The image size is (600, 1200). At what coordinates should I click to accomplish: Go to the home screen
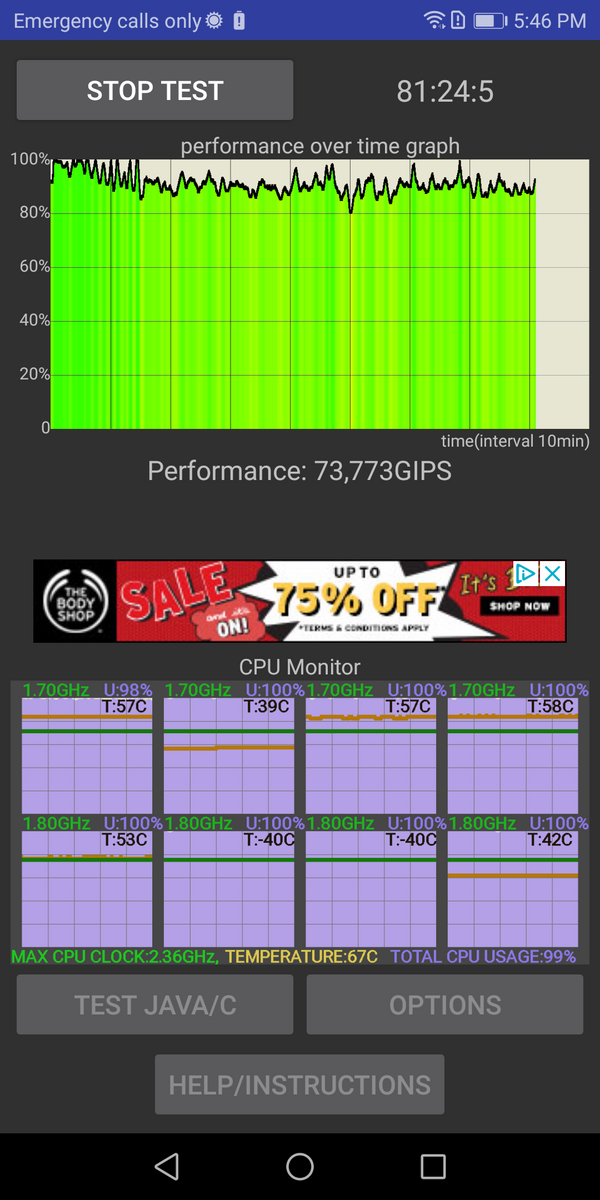(x=300, y=1166)
